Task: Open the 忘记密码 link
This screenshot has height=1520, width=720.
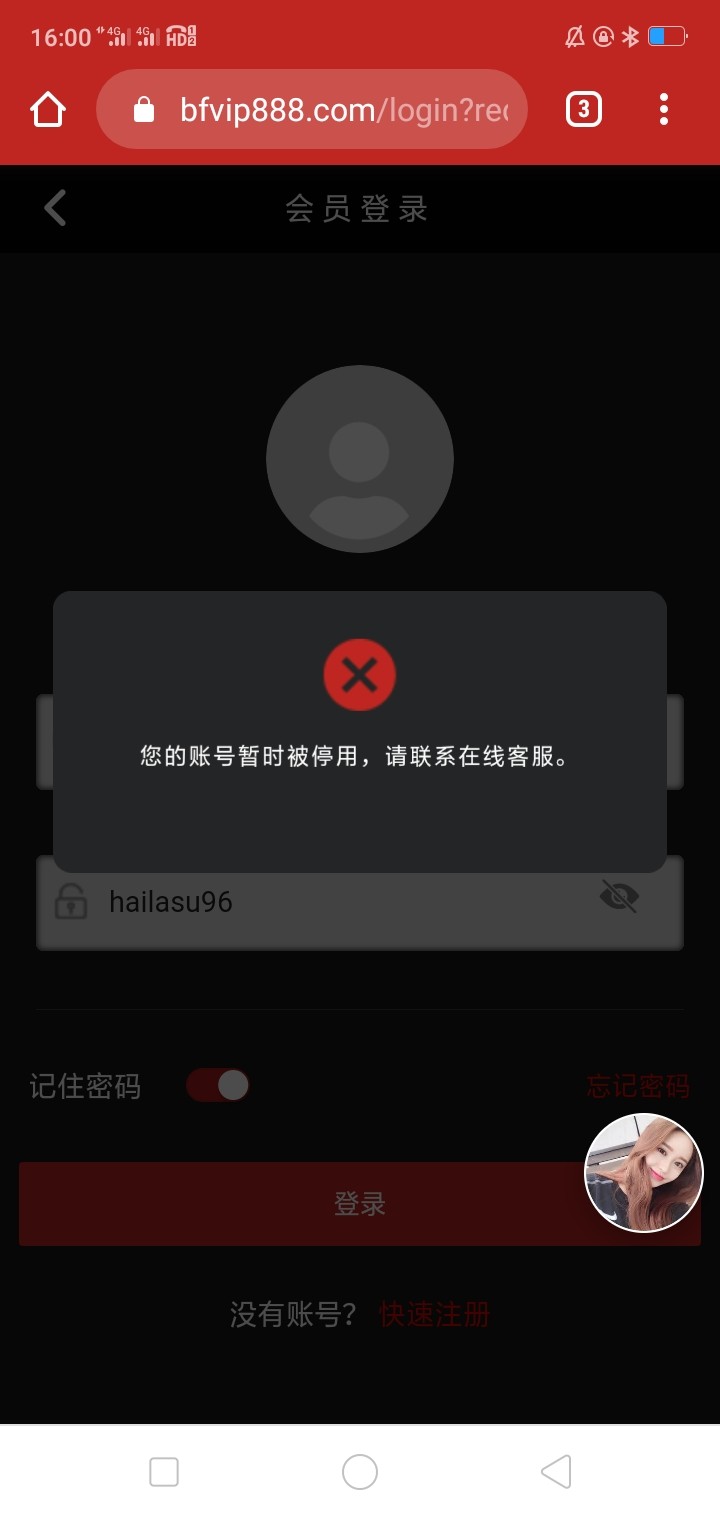Action: (x=637, y=1086)
